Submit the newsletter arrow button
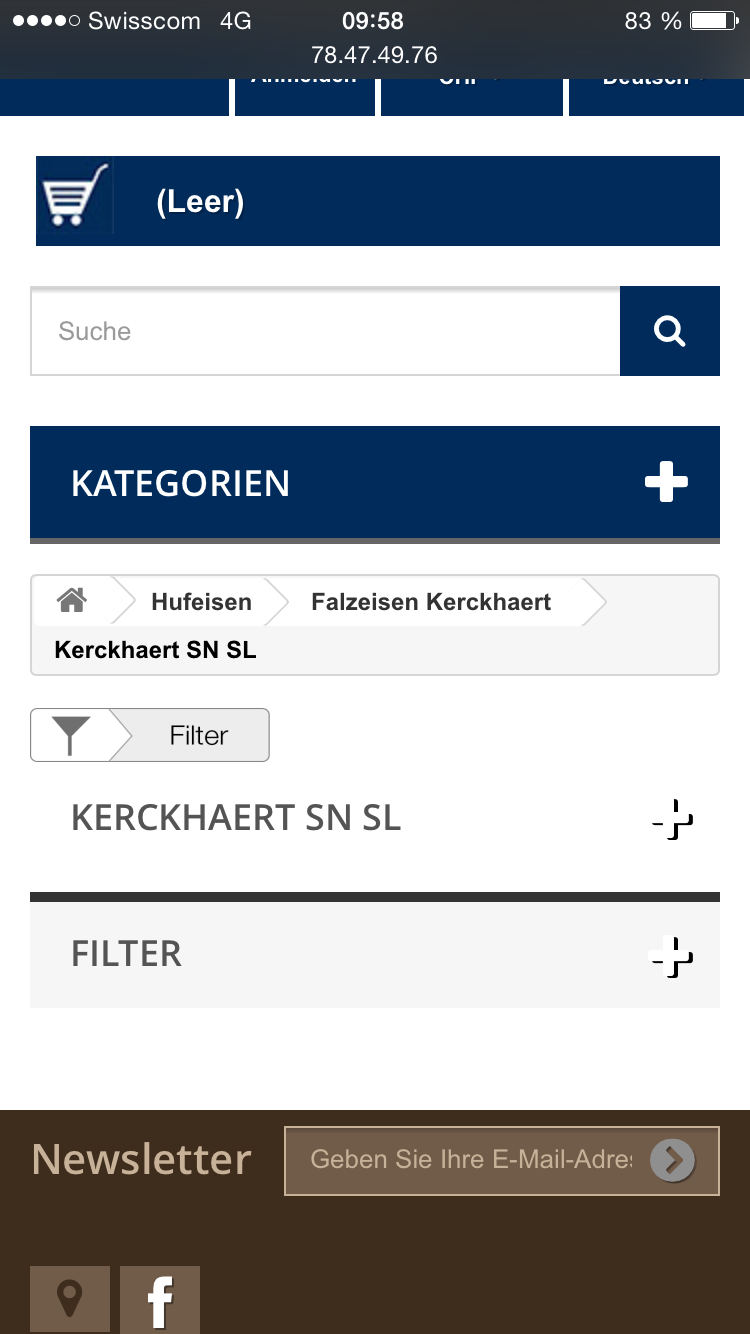Screen dimensions: 750x1334 tap(672, 1160)
